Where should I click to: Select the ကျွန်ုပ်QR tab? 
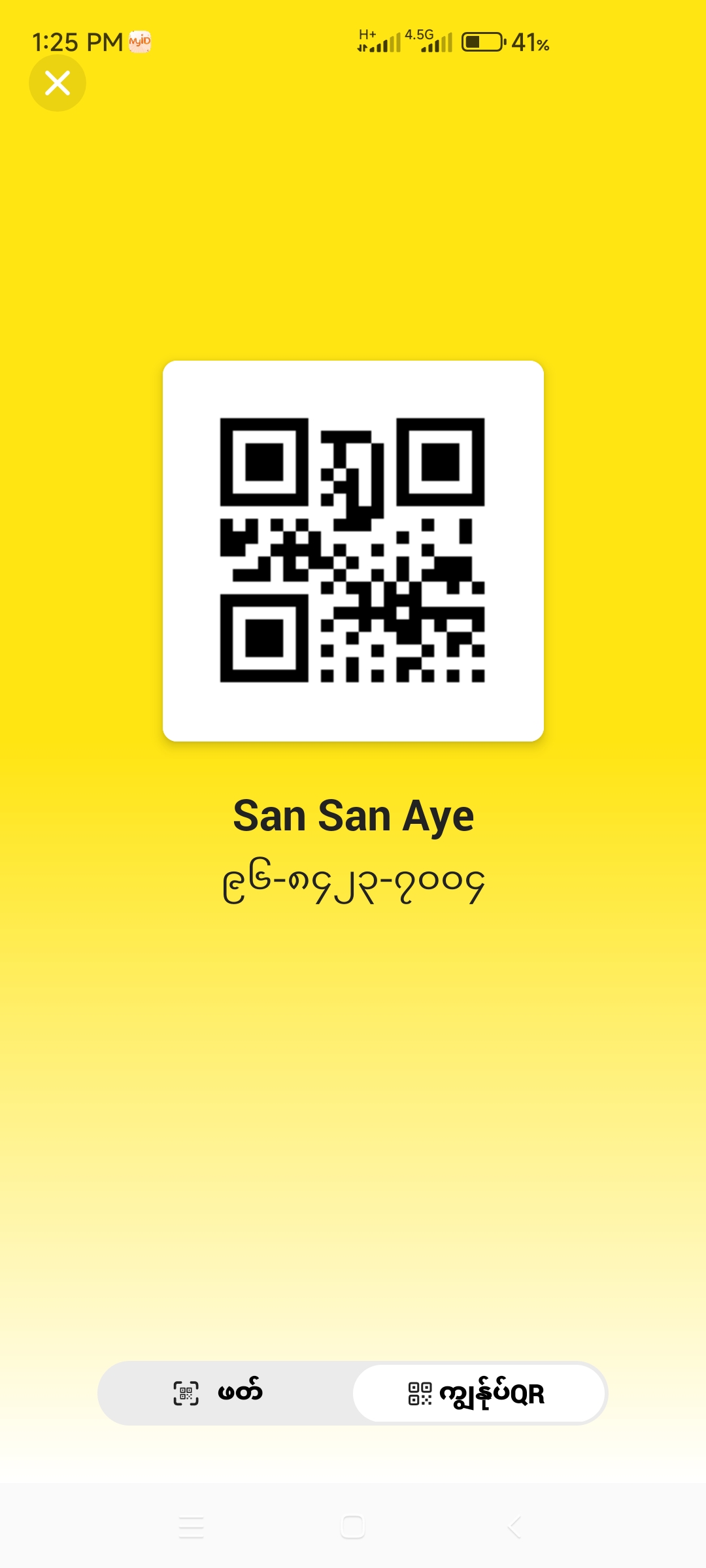(x=478, y=1393)
